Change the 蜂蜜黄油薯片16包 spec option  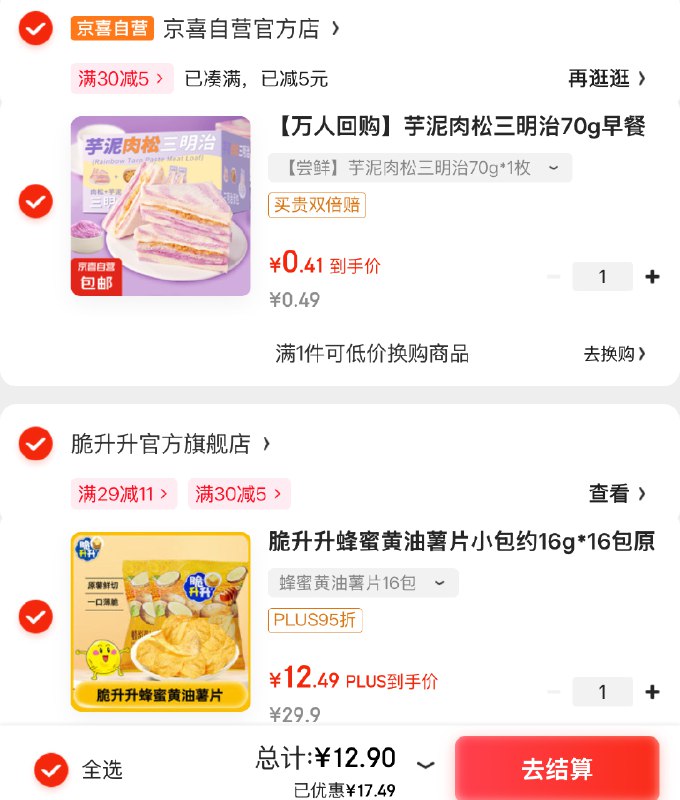[363, 583]
